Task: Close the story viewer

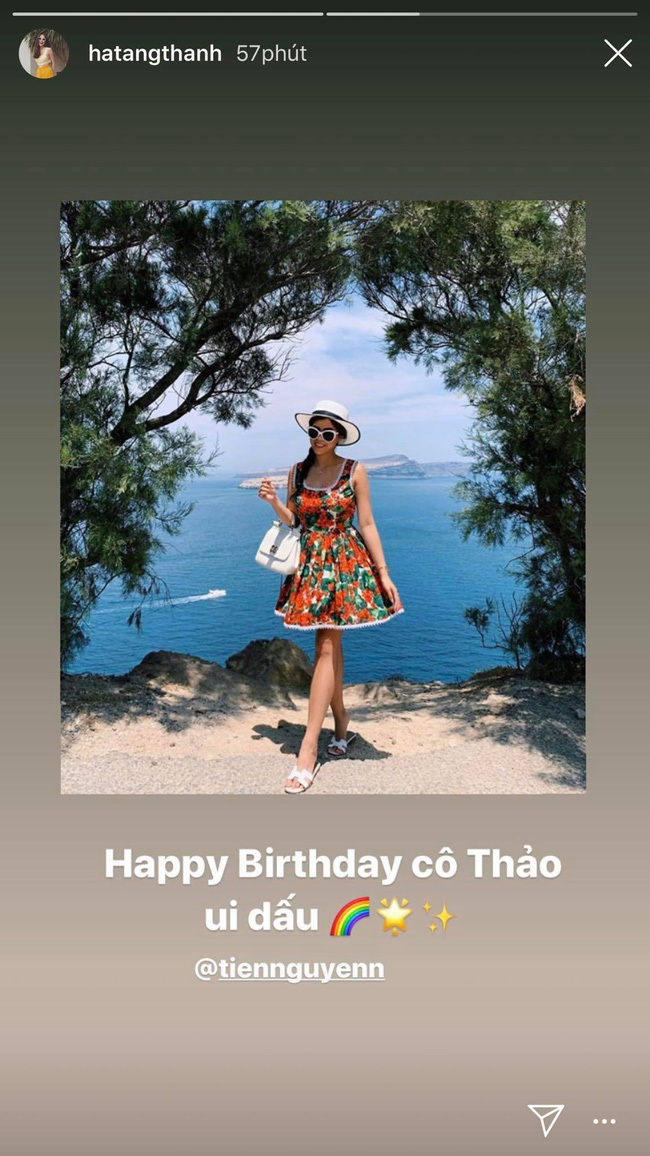Action: pyautogui.click(x=617, y=53)
